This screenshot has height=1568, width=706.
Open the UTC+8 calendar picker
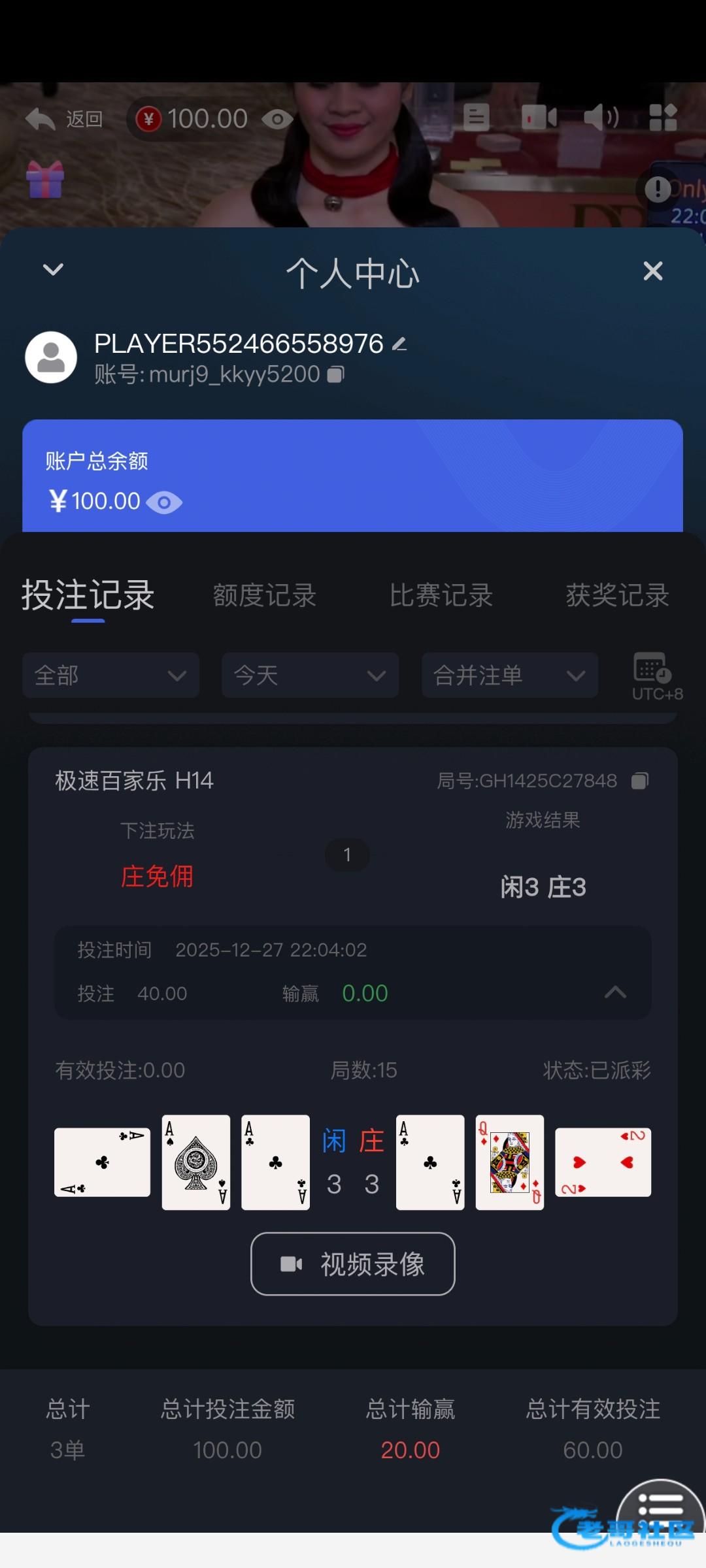[x=654, y=675]
